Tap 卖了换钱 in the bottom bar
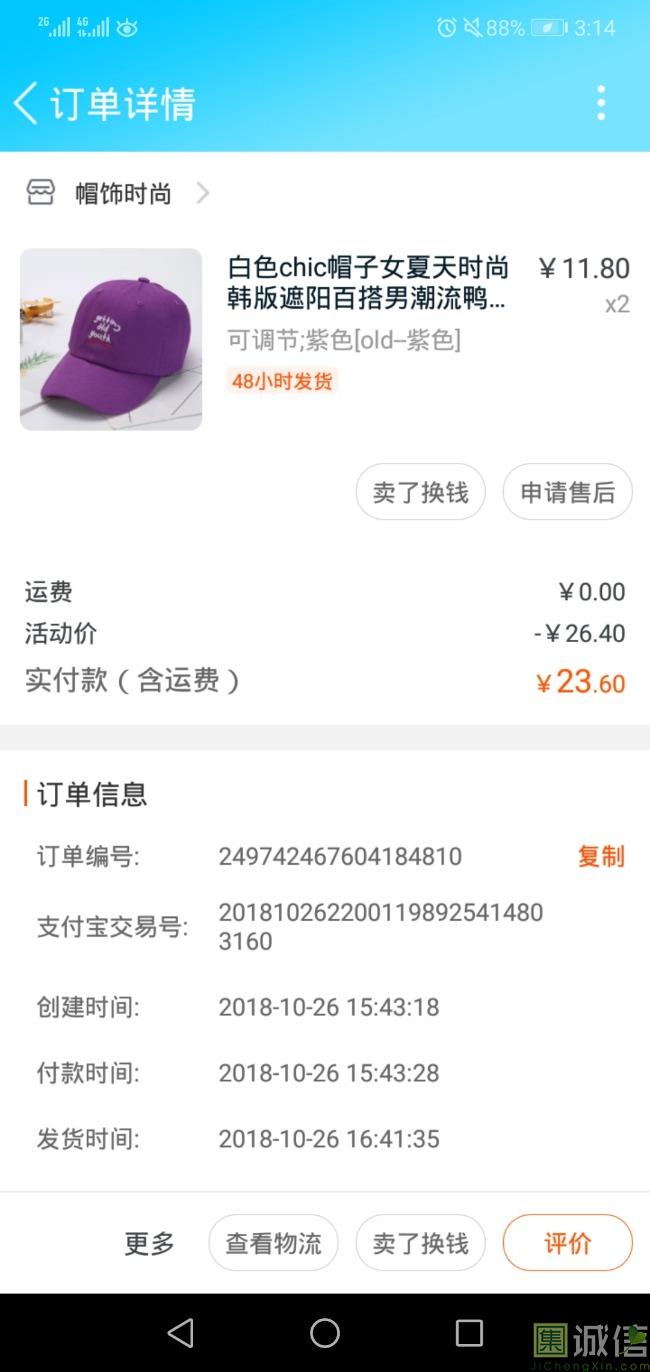 tap(420, 1243)
